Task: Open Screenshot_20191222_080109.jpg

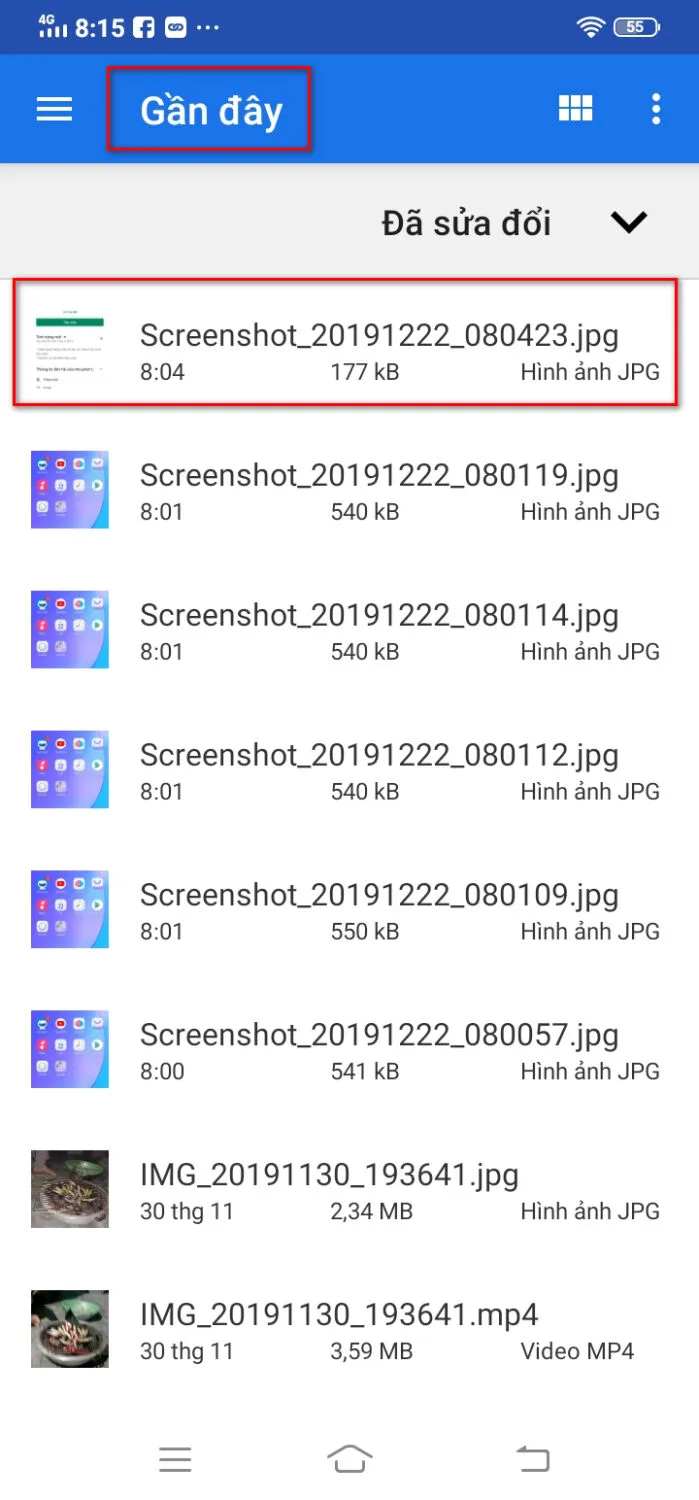Action: tap(349, 909)
